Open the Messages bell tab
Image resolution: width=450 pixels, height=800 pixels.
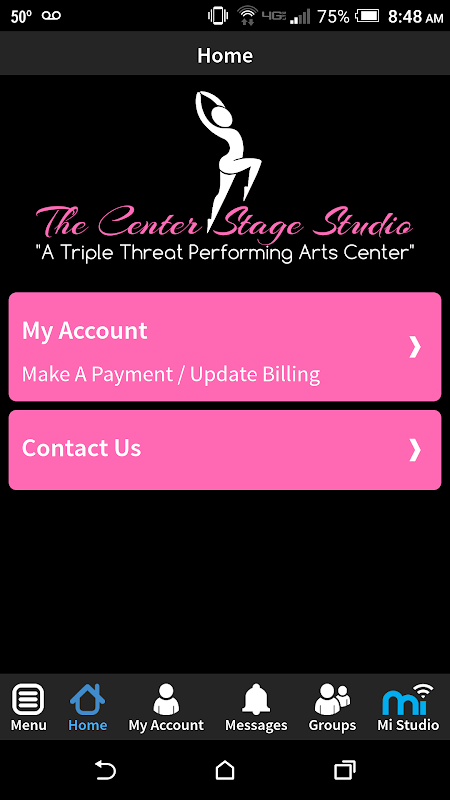256,708
